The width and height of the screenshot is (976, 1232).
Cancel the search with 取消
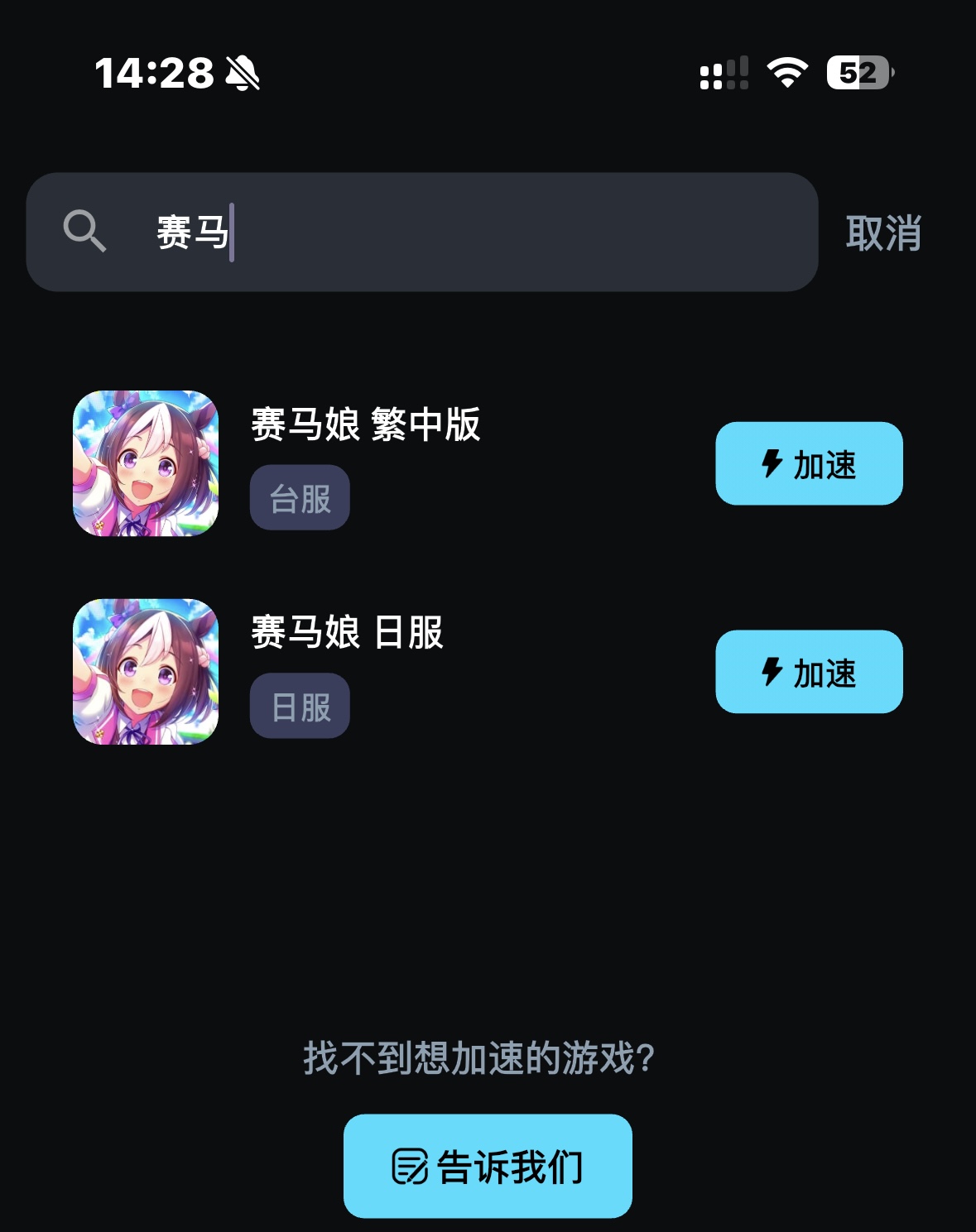[x=883, y=233]
